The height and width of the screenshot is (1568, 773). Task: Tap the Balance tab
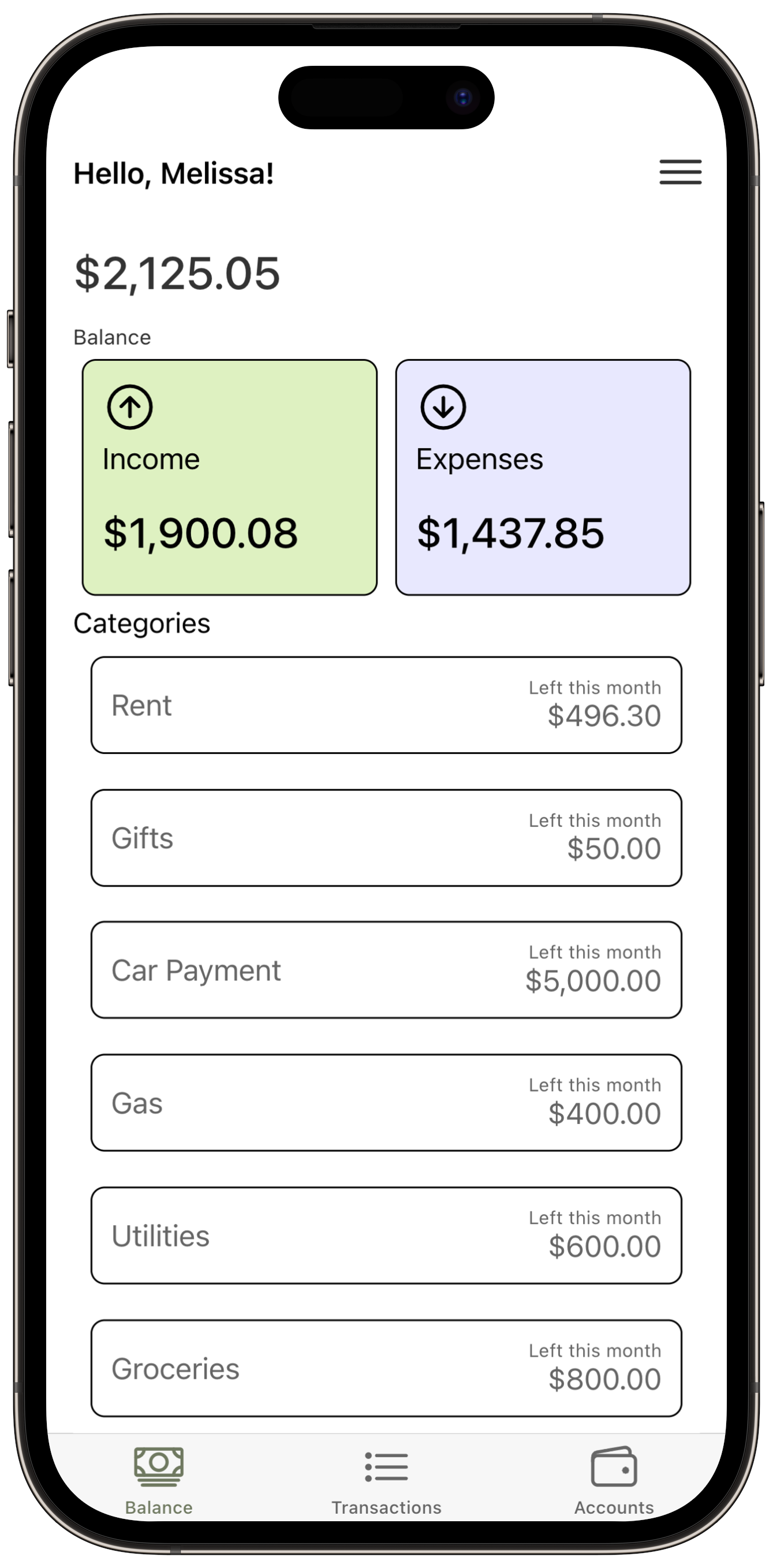158,1481
